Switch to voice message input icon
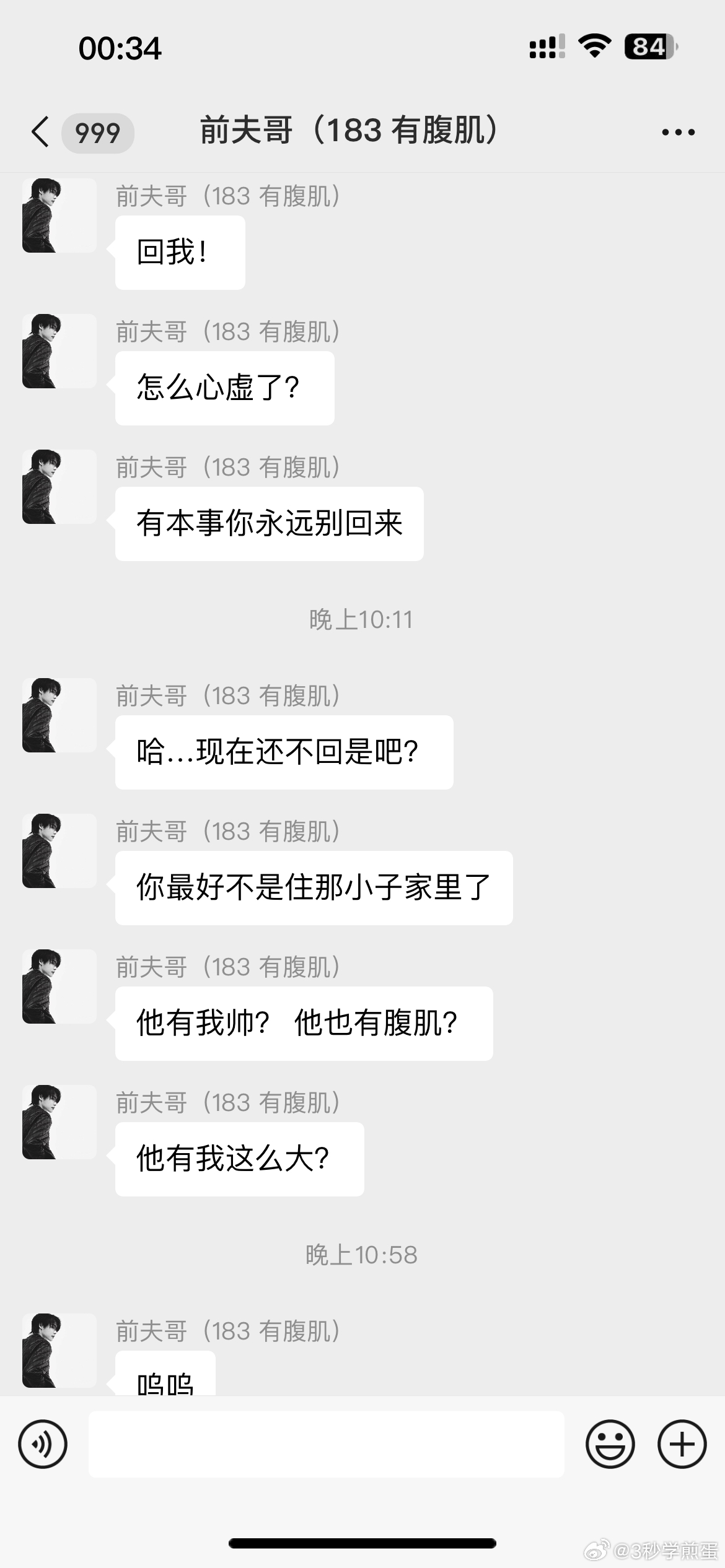The width and height of the screenshot is (725, 1568). 43,1444
